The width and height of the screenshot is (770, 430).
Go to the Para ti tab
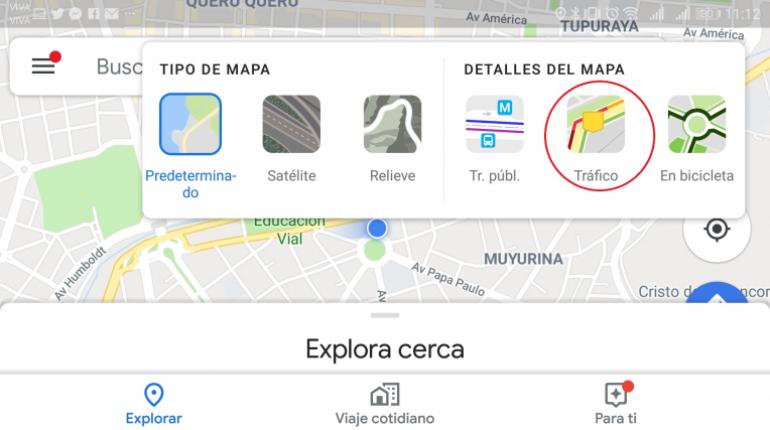[614, 403]
